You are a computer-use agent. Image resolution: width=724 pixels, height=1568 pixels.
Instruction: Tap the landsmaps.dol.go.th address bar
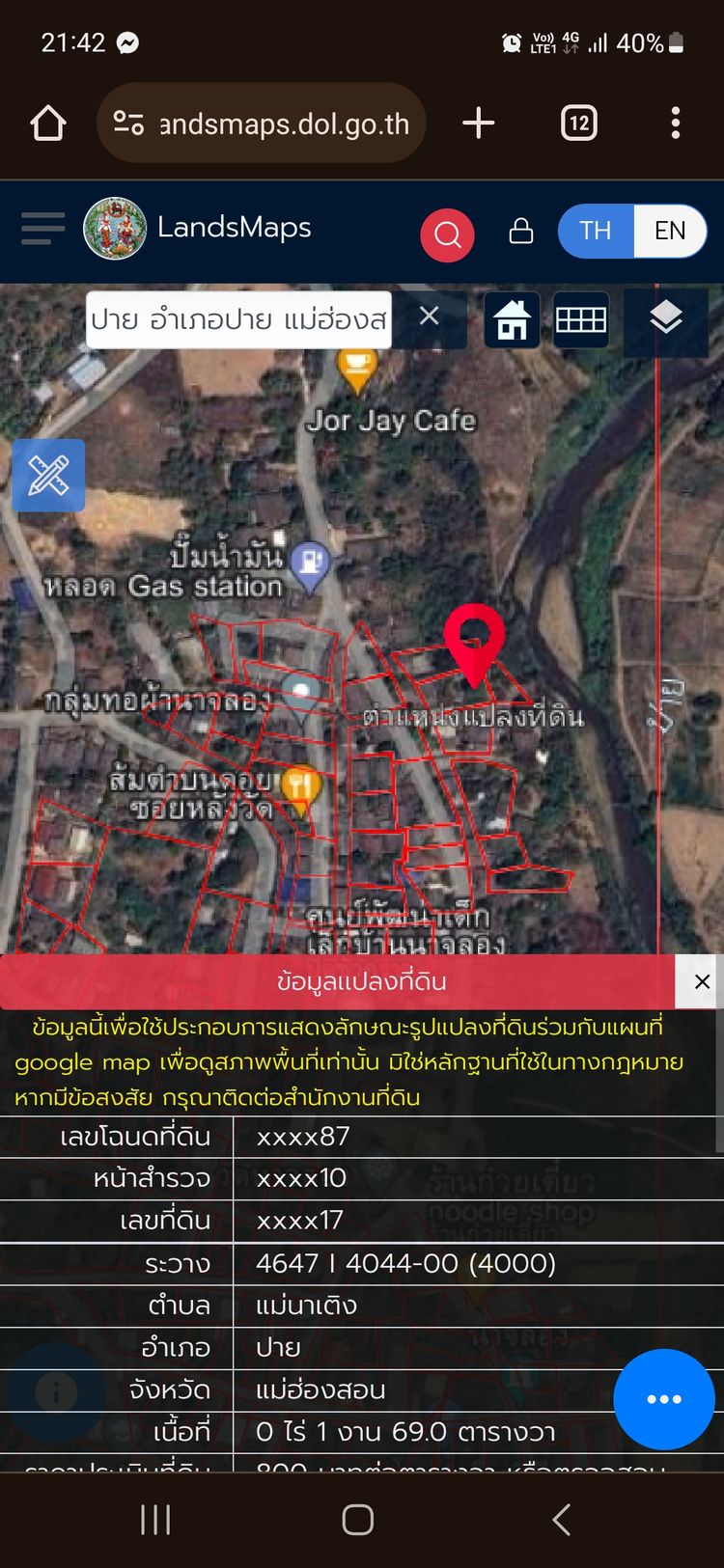(262, 124)
